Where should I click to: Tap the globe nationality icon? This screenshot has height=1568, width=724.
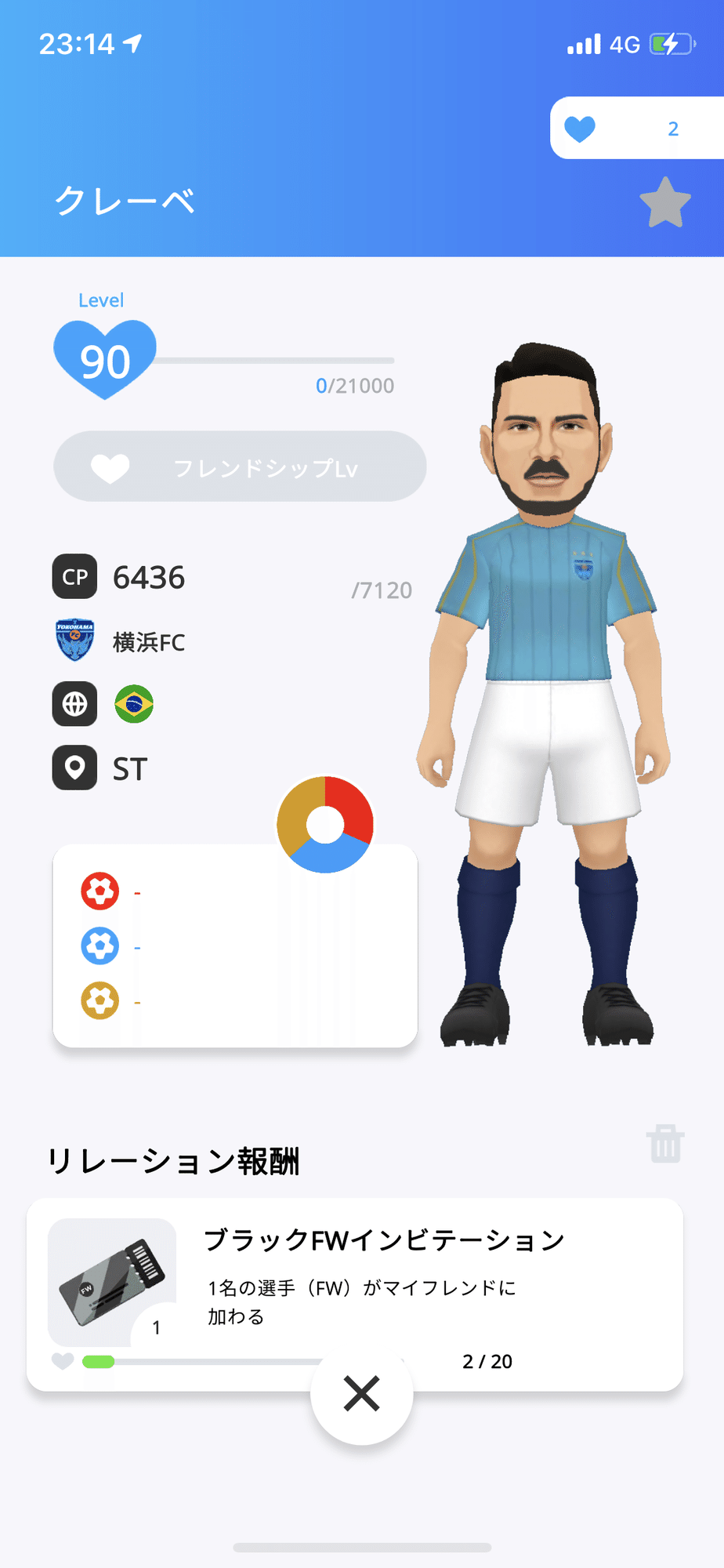click(74, 704)
